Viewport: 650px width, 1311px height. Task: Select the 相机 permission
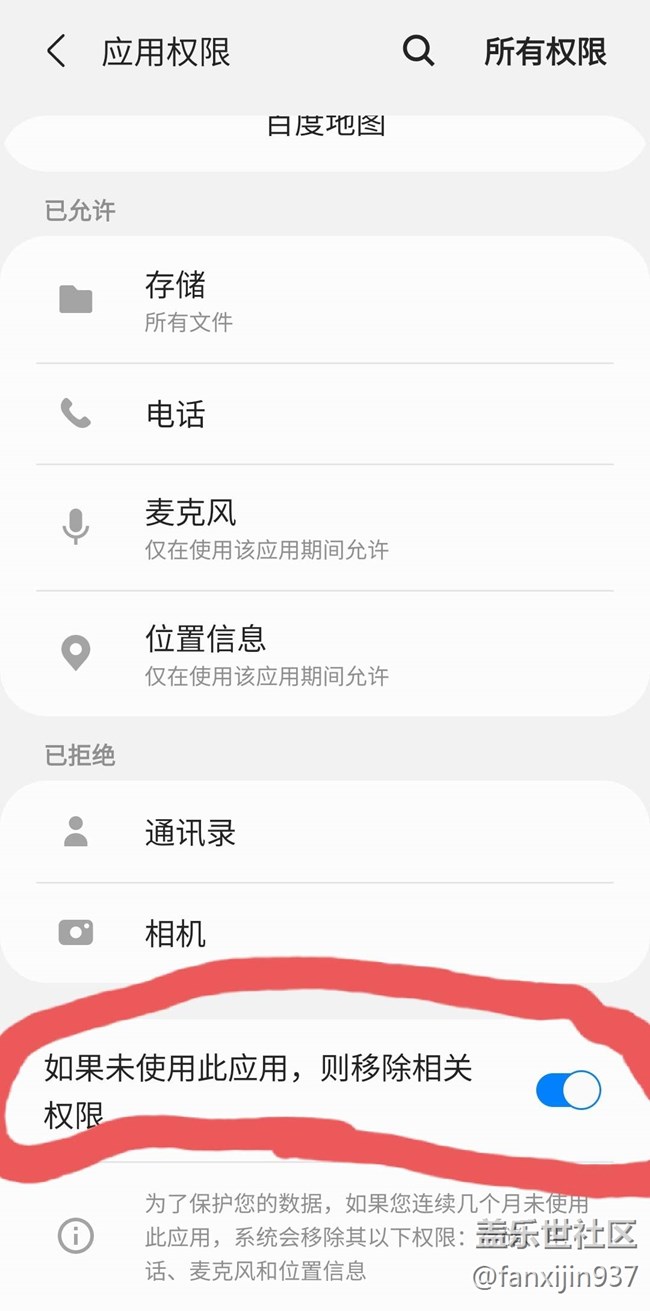point(324,933)
